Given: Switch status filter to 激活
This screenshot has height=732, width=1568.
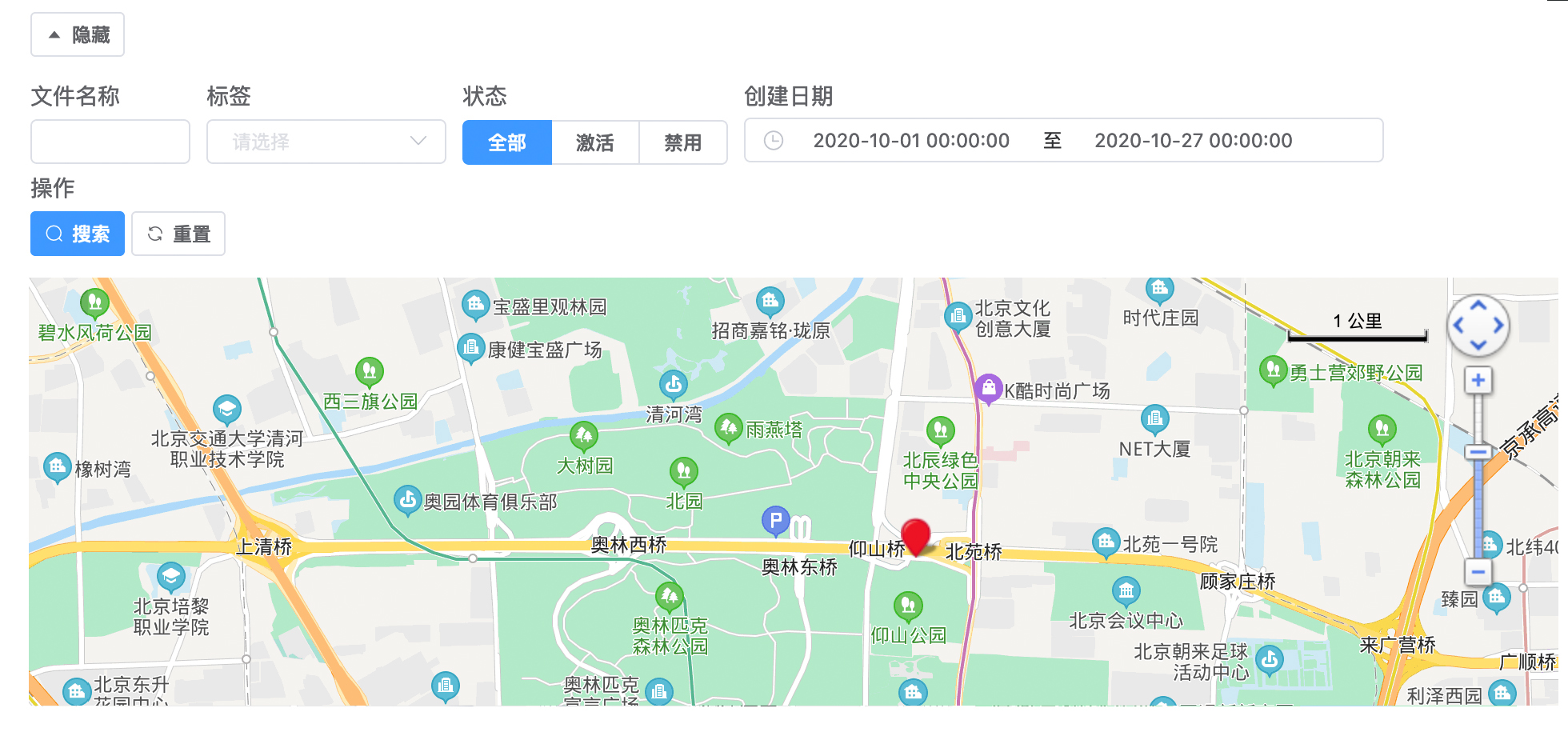Looking at the screenshot, I should (594, 142).
